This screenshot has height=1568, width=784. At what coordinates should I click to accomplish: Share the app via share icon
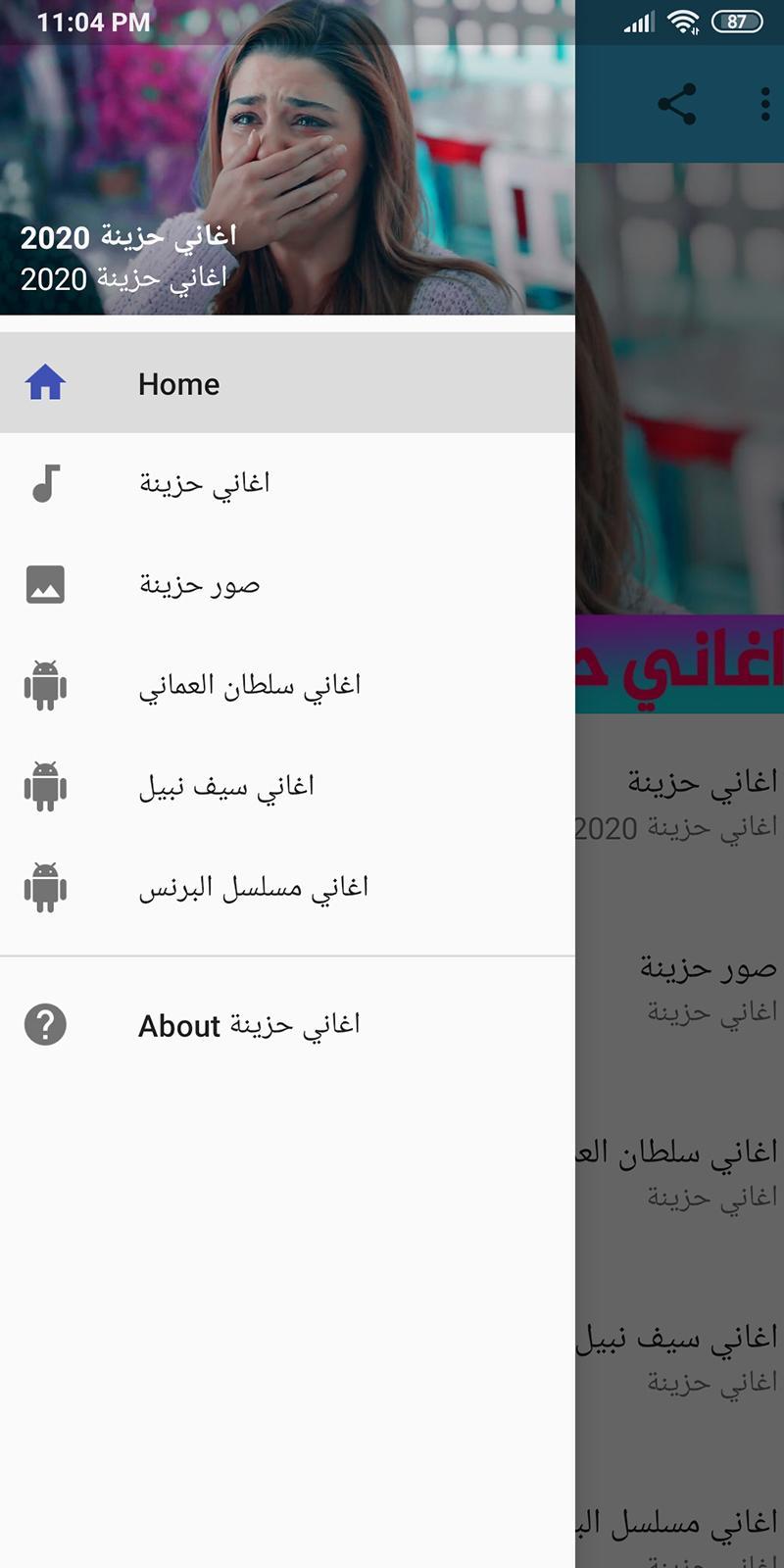[x=676, y=104]
